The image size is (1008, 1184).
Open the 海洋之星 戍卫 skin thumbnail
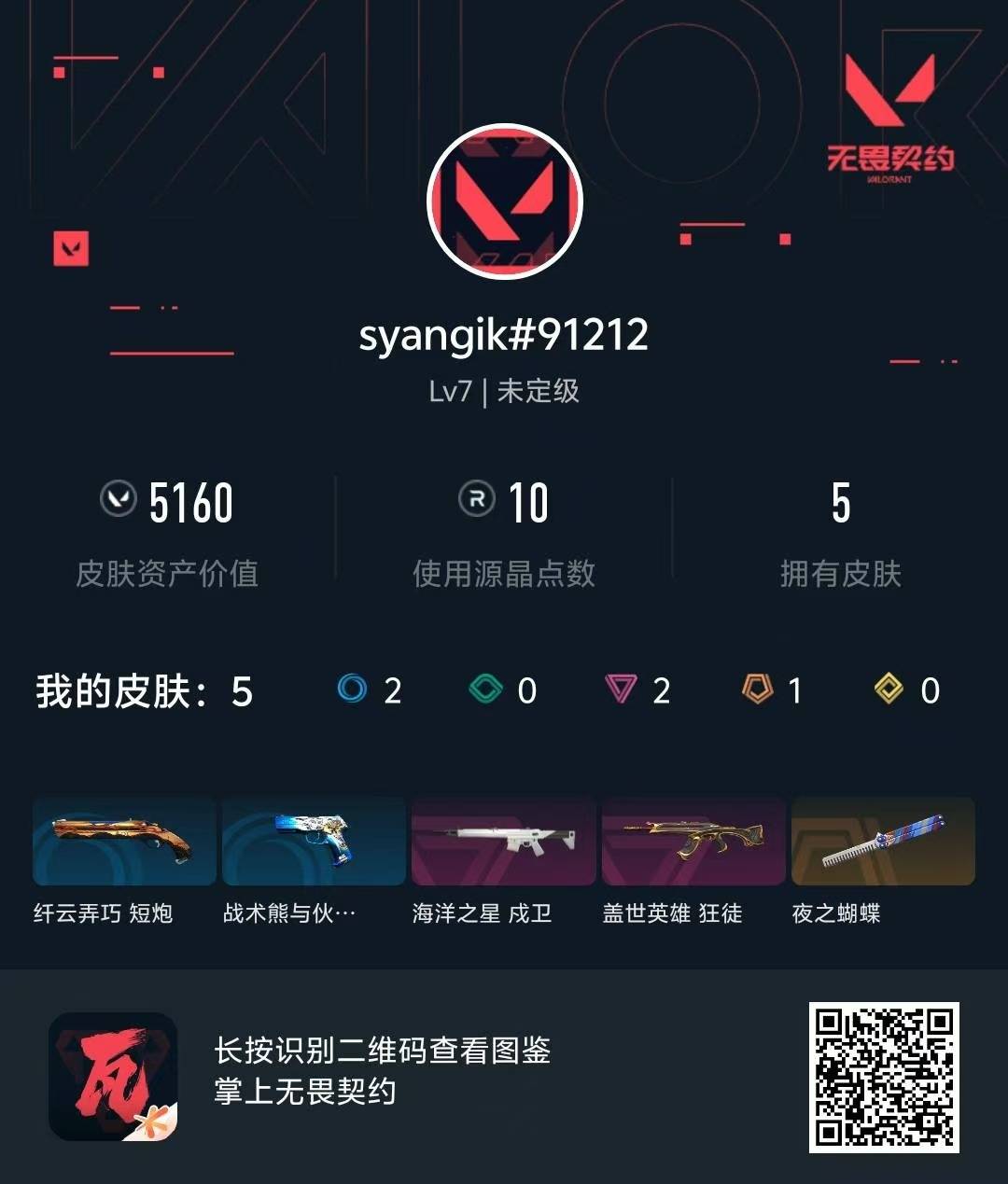[x=503, y=842]
